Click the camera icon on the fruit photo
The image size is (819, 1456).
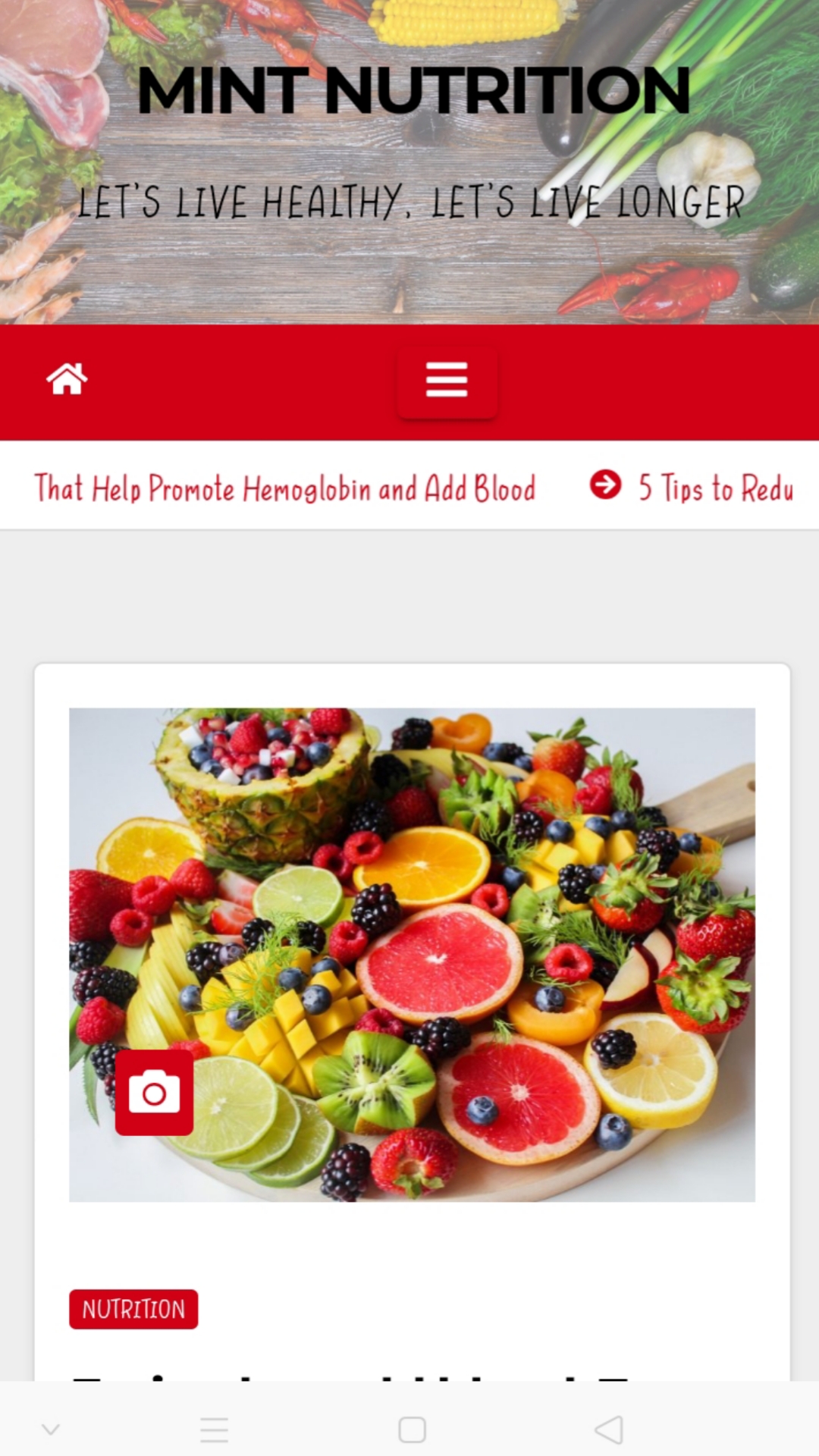[x=154, y=1092]
